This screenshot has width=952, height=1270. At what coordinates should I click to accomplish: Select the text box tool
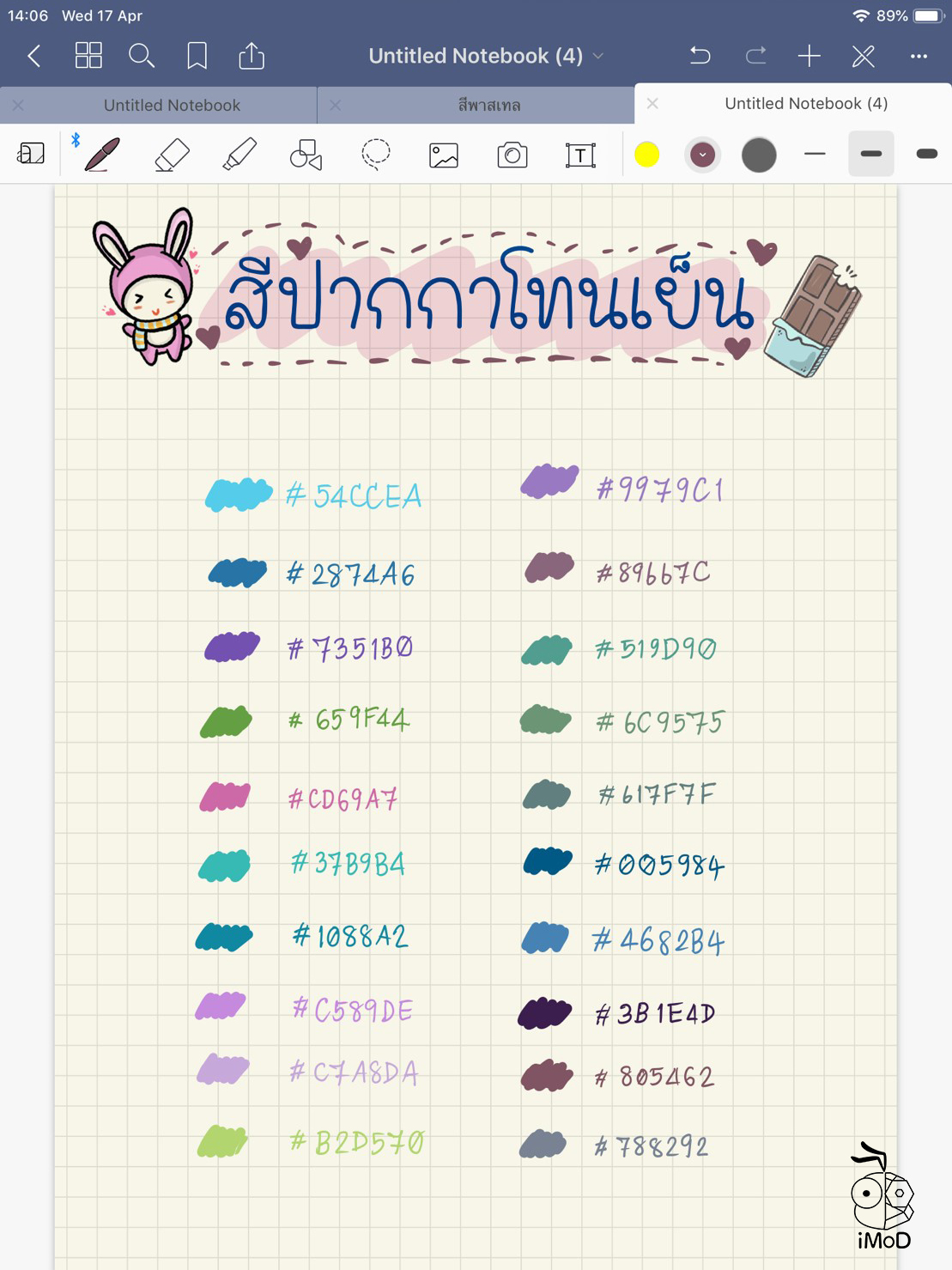point(580,155)
